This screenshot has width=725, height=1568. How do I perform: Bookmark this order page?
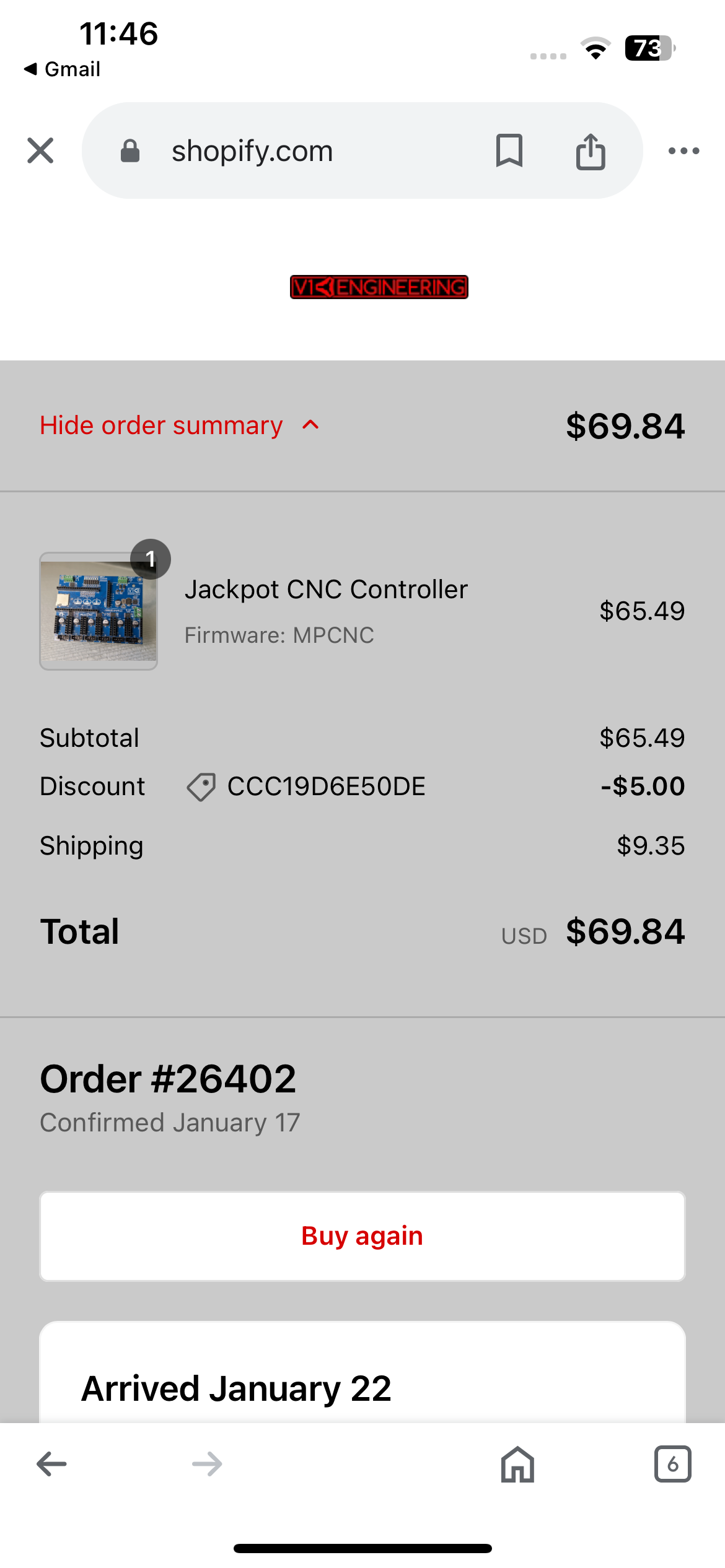(x=509, y=150)
